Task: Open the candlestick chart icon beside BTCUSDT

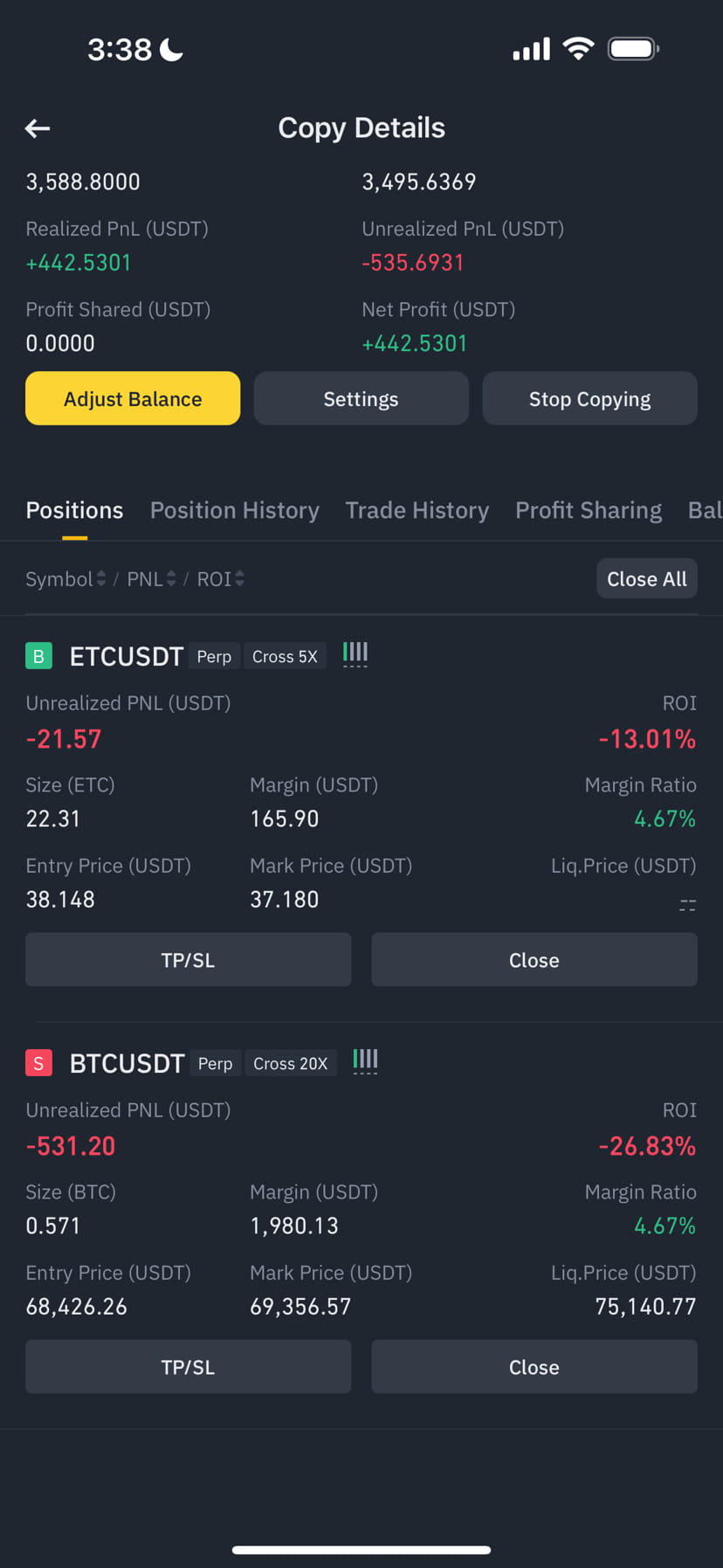Action: [x=364, y=1059]
